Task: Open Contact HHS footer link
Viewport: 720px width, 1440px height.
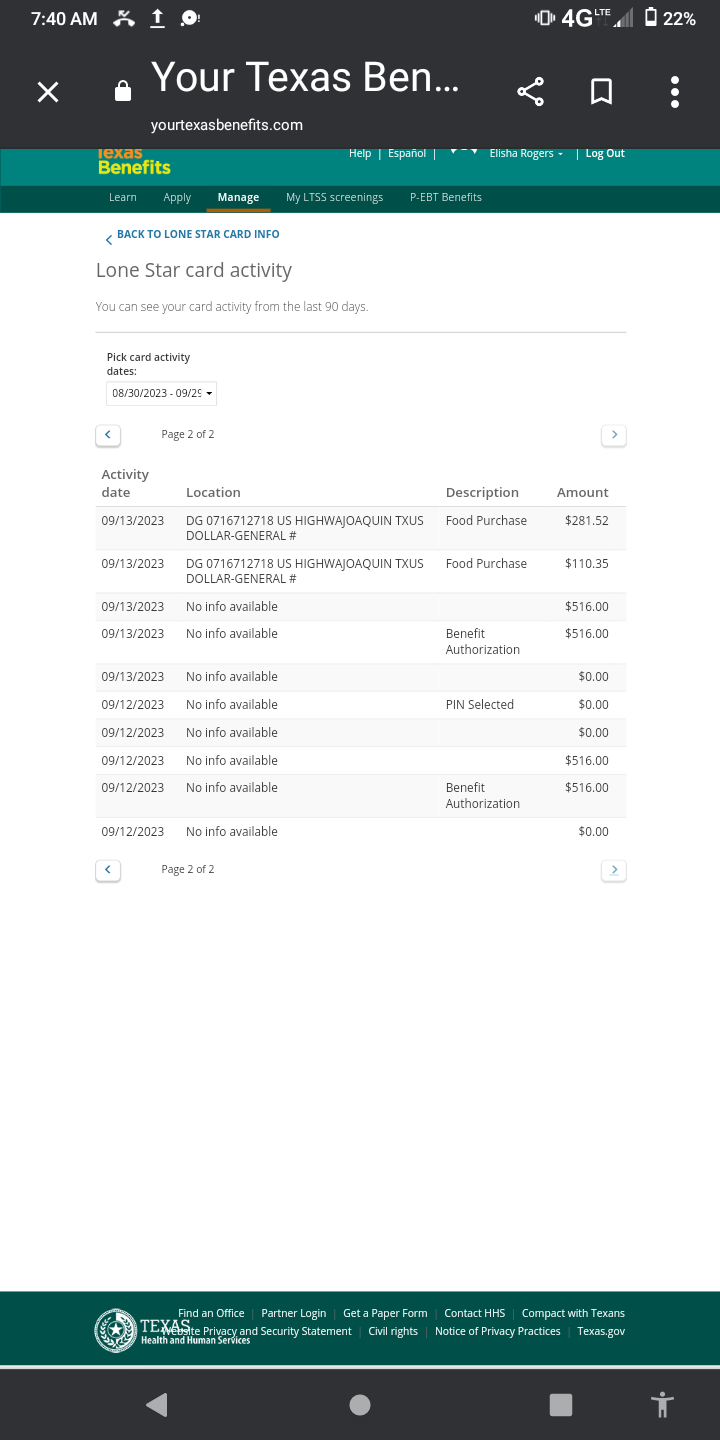Action: (x=475, y=1313)
